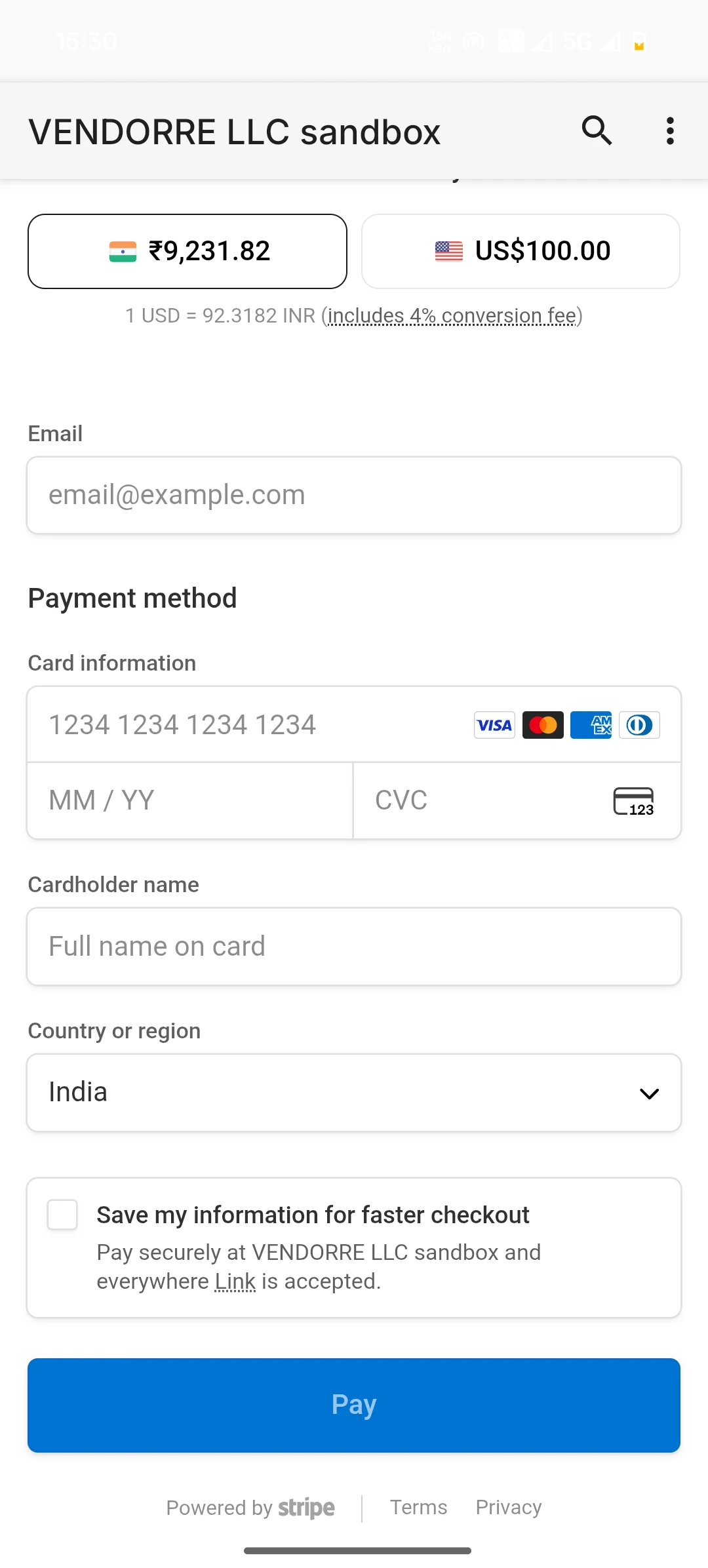Expand the Country or region dropdown
This screenshot has height=1568, width=708.
(354, 1093)
